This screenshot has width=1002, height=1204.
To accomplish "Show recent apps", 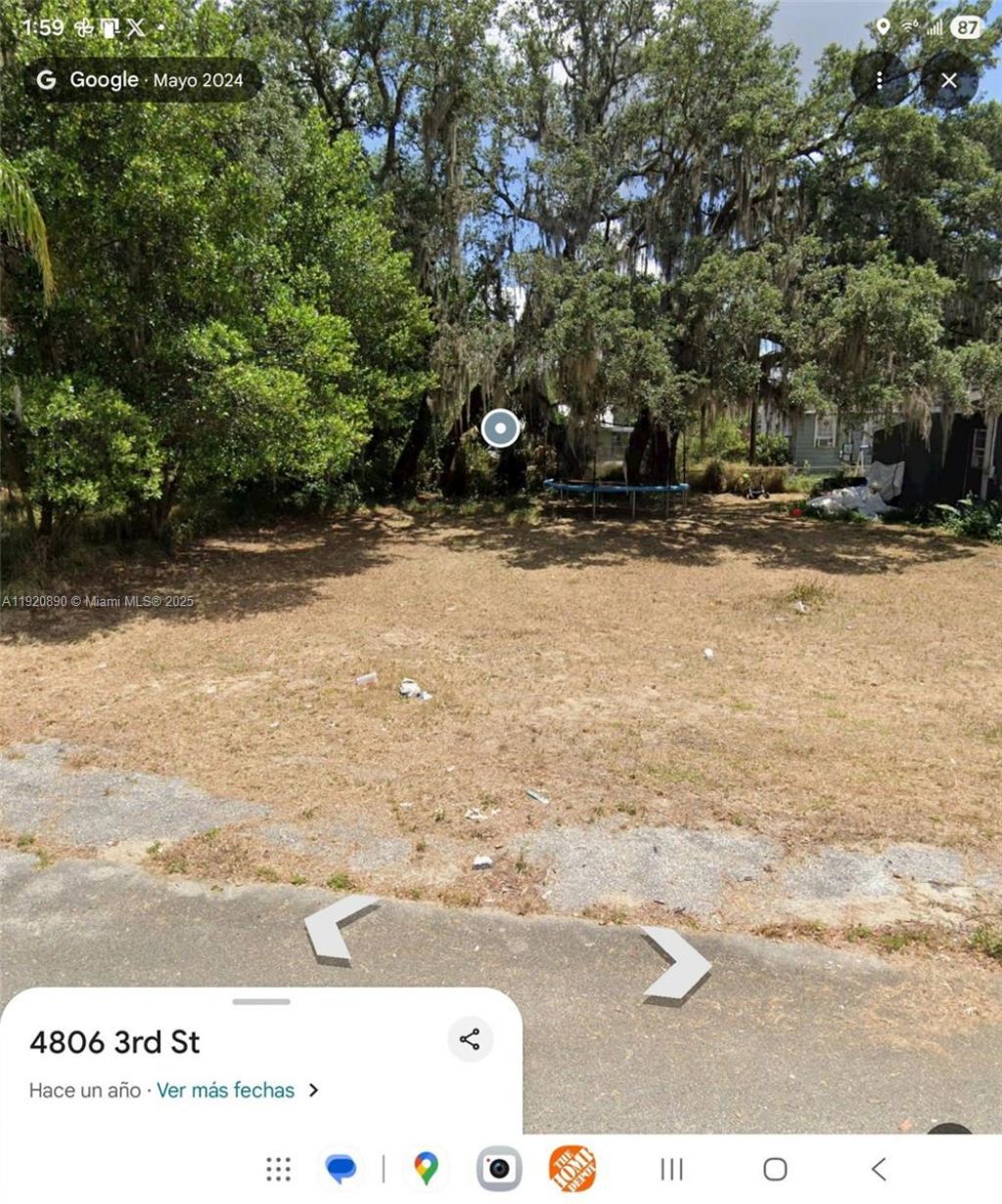I will click(671, 1169).
